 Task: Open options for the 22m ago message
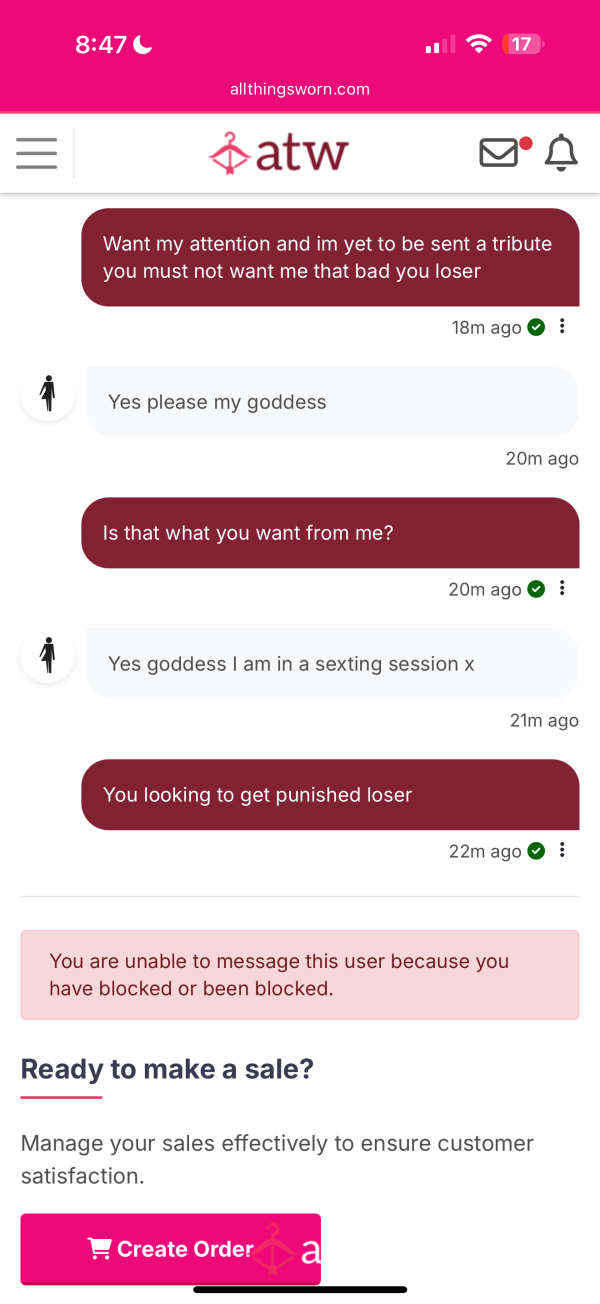pos(563,850)
